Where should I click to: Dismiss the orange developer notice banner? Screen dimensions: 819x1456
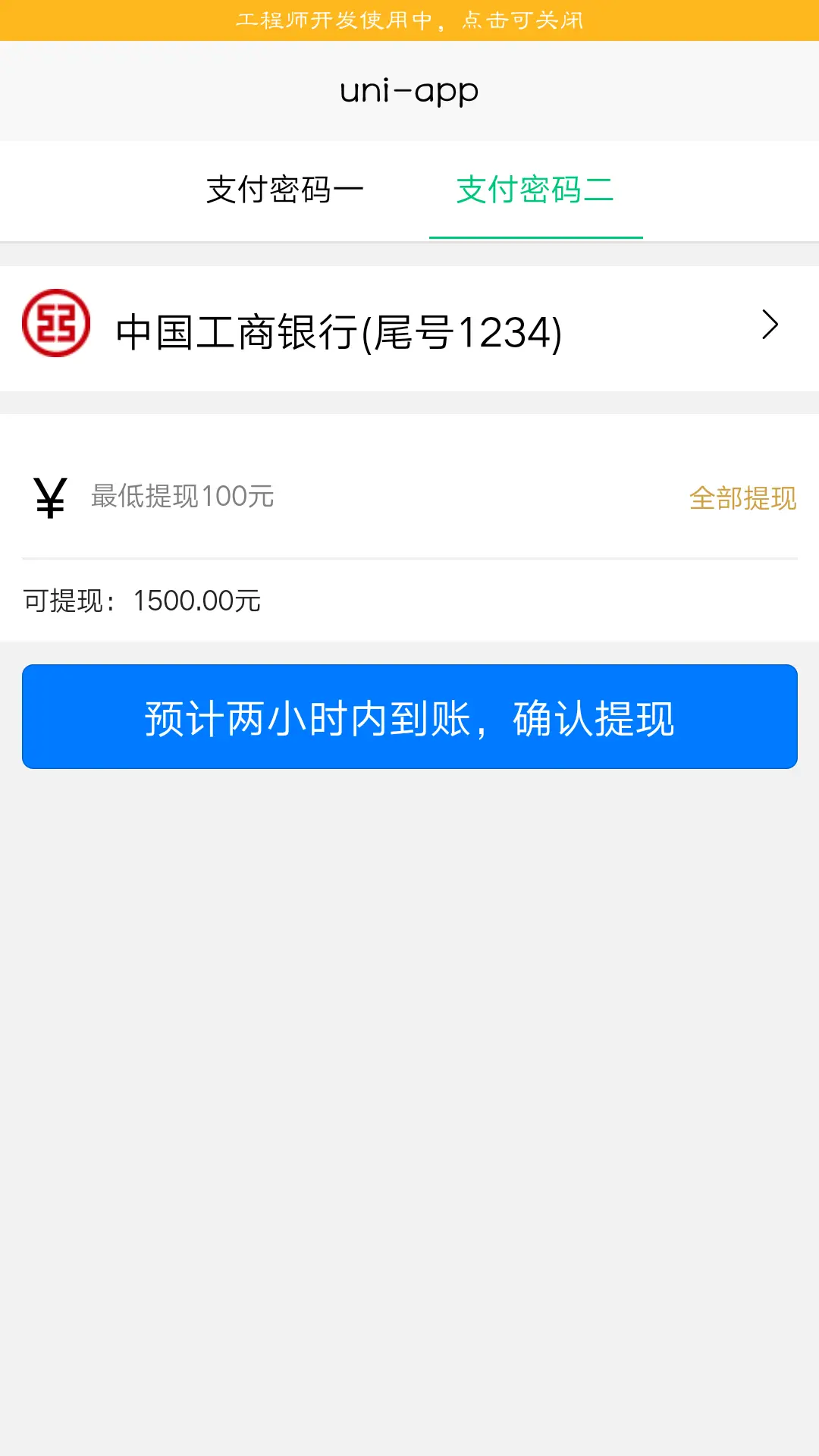(409, 20)
